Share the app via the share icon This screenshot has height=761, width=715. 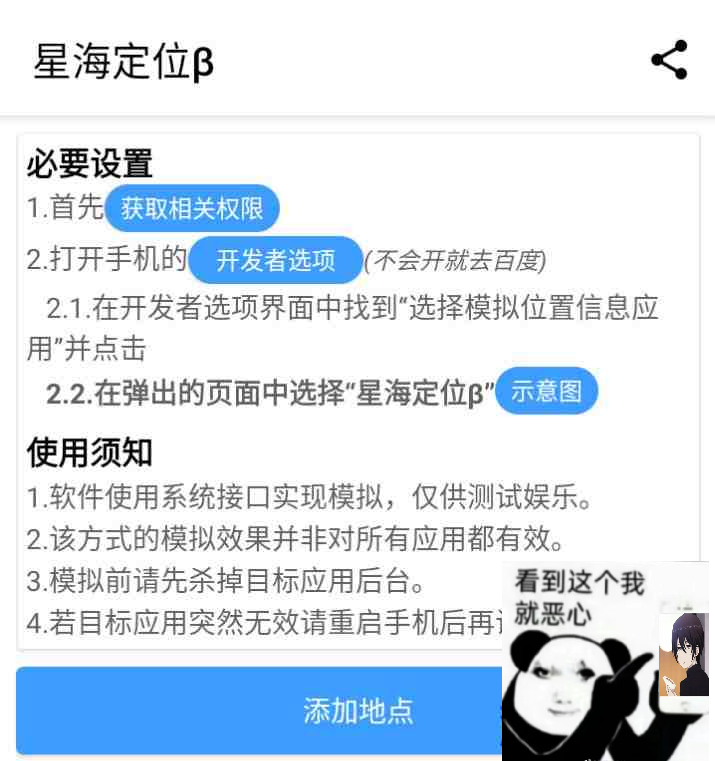669,60
